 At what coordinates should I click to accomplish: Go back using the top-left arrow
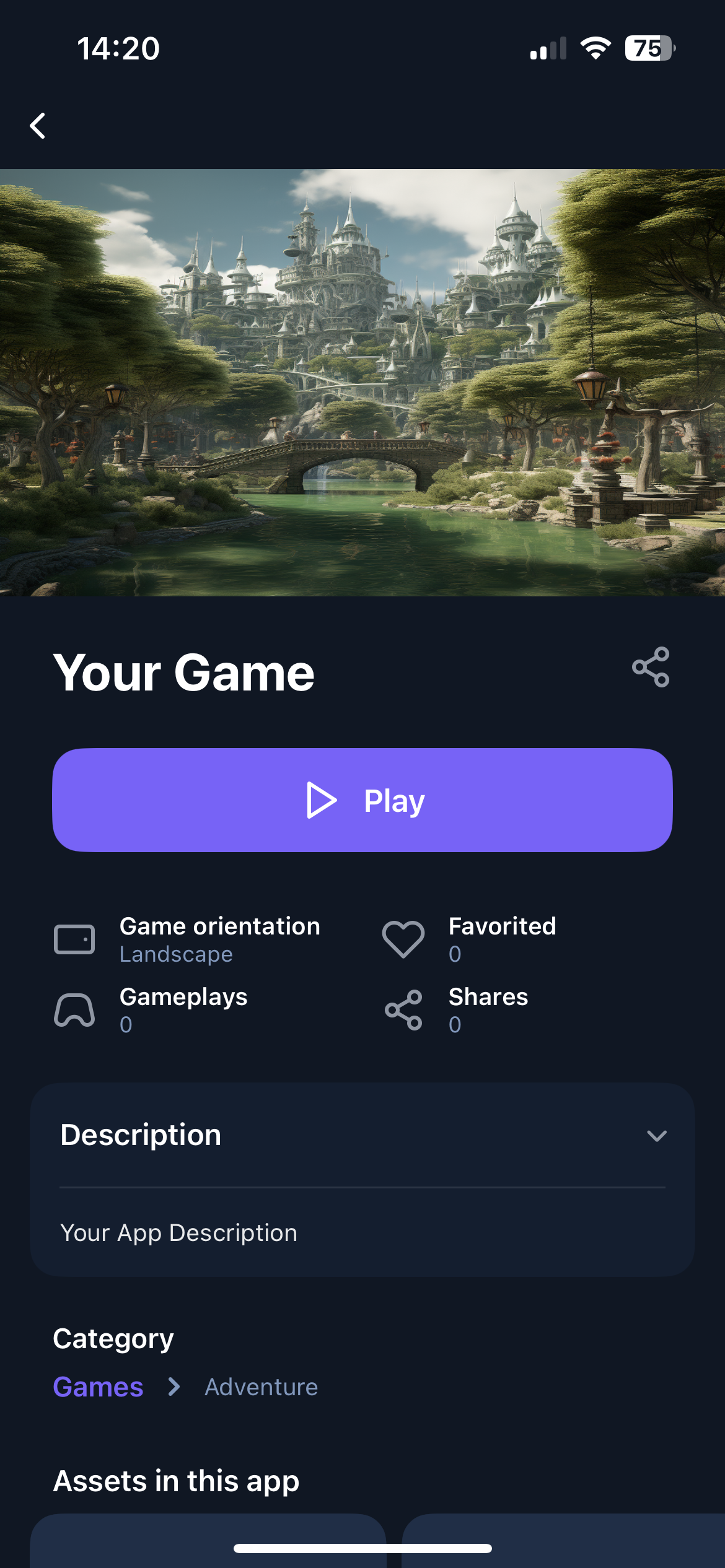point(38,126)
